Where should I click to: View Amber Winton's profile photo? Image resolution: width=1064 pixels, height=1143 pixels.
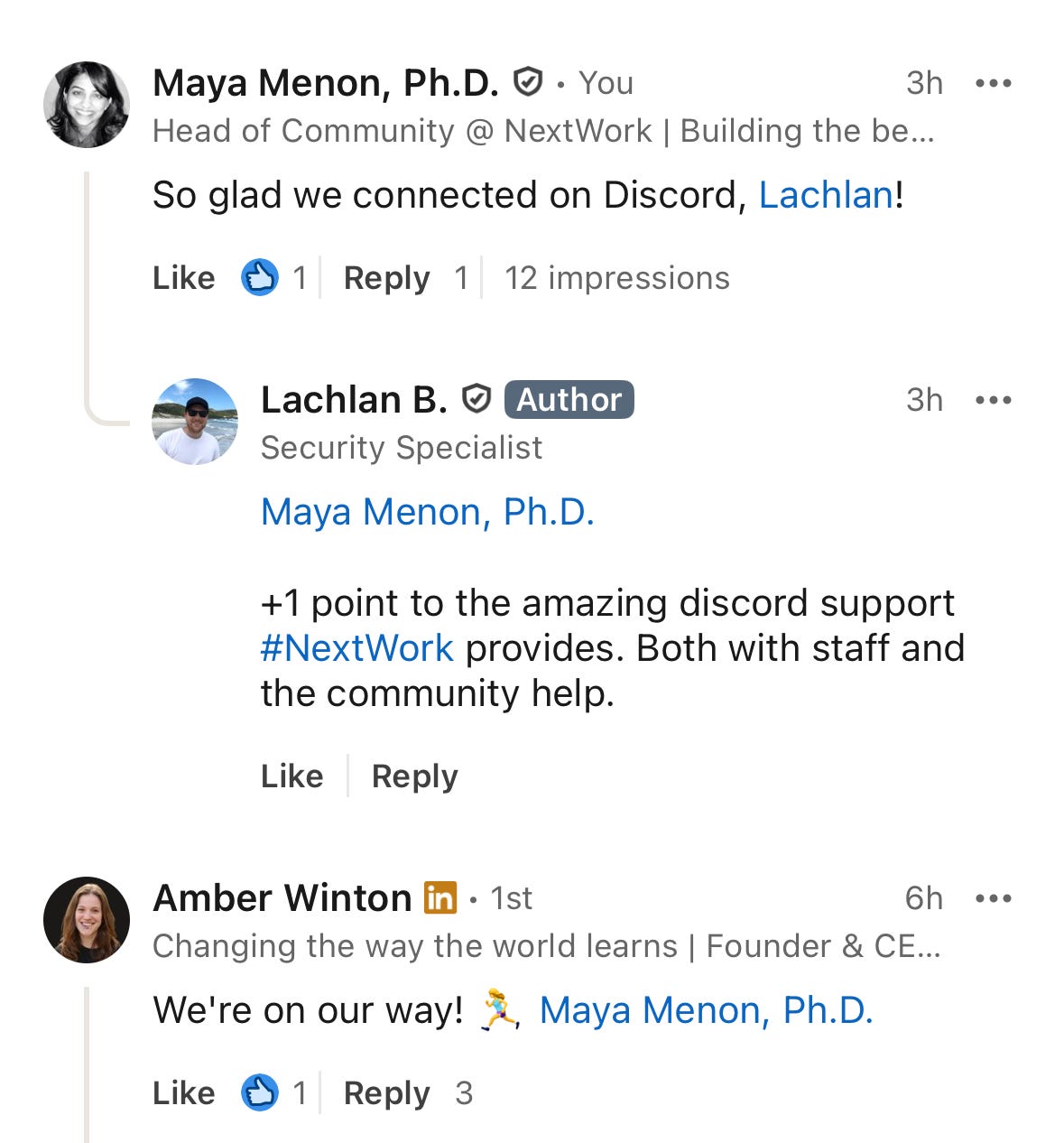coord(87,920)
